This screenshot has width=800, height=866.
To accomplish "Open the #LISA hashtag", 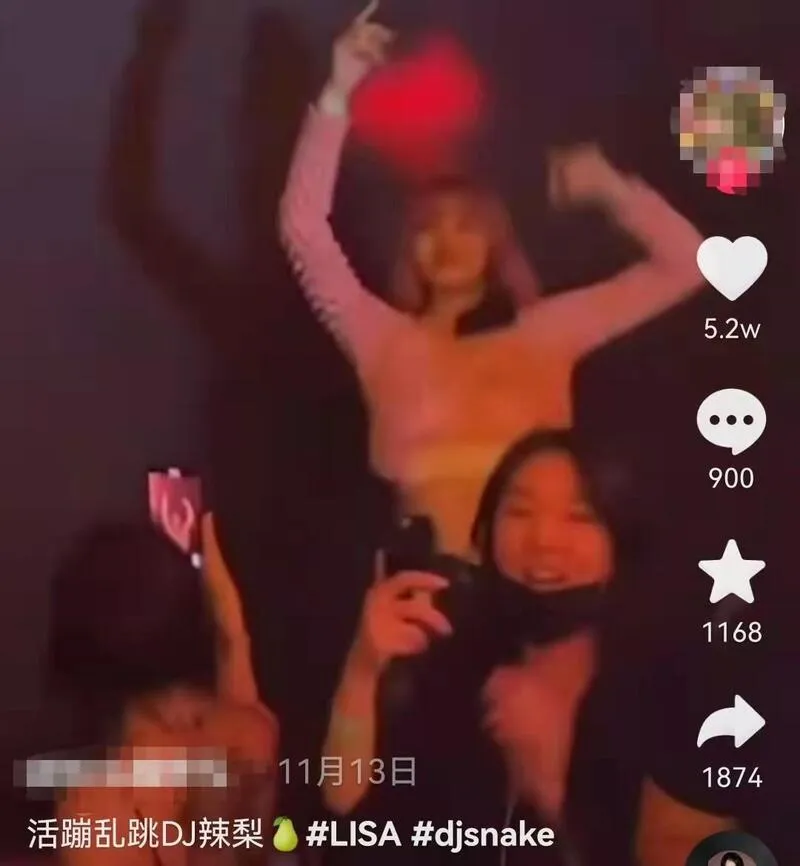I will [x=352, y=836].
